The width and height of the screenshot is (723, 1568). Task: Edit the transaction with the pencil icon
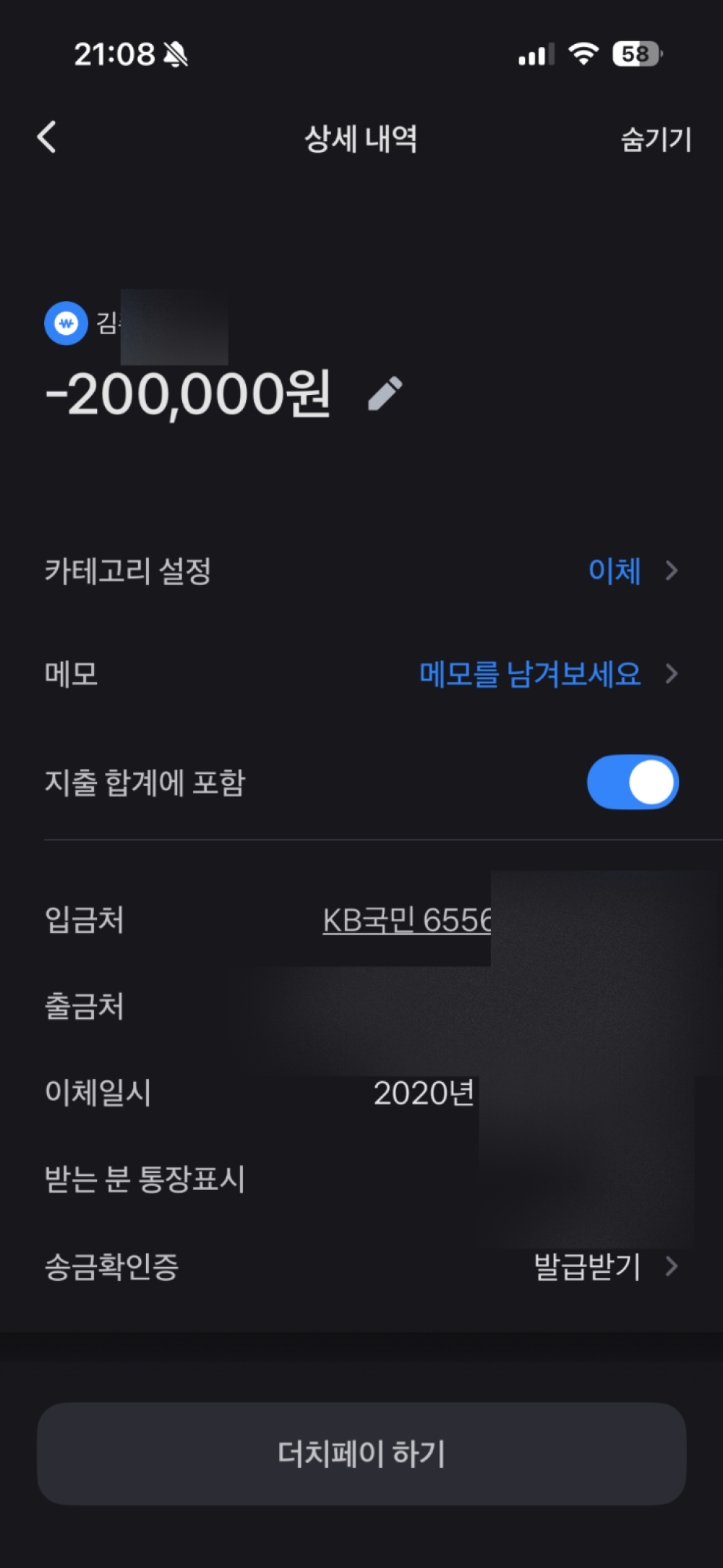tap(385, 394)
